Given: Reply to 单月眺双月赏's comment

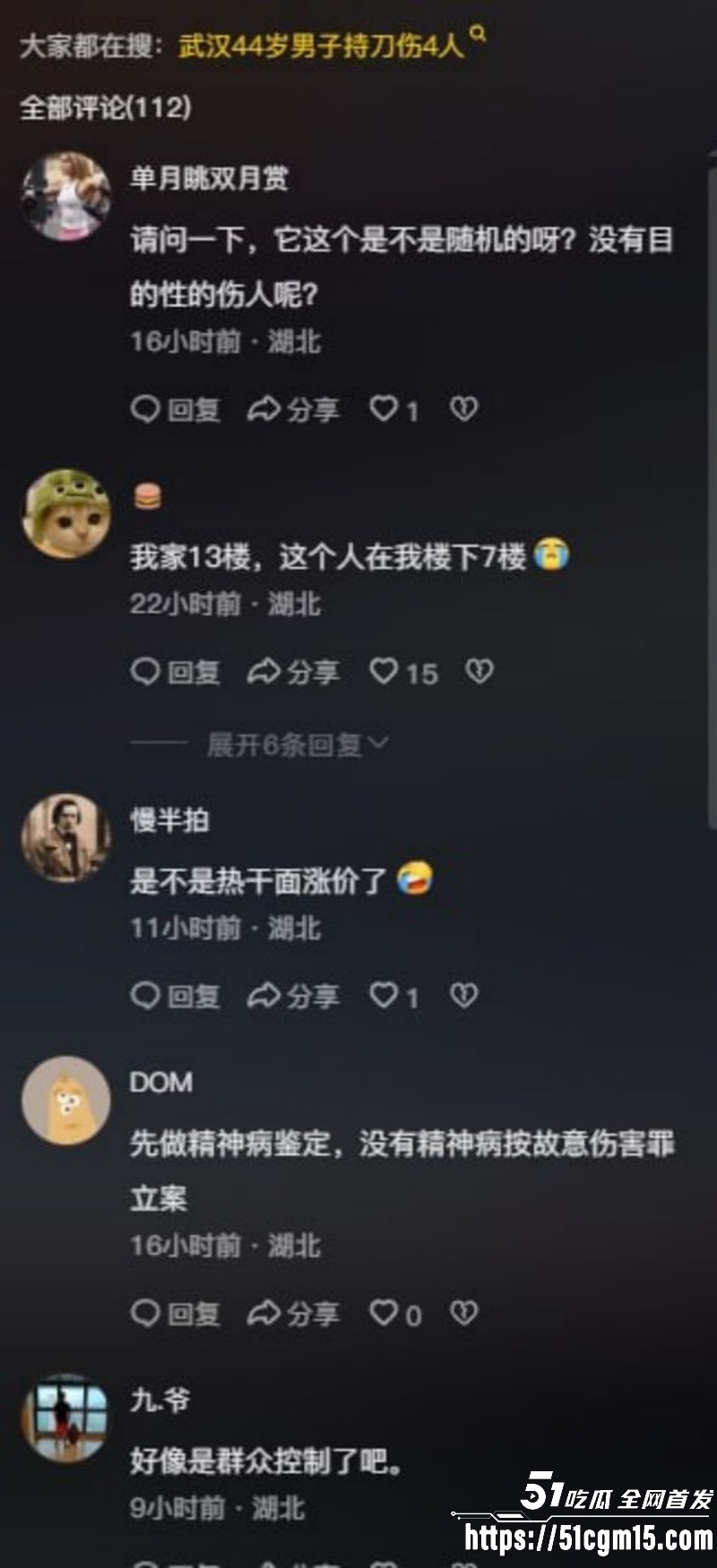Looking at the screenshot, I should 176,410.
